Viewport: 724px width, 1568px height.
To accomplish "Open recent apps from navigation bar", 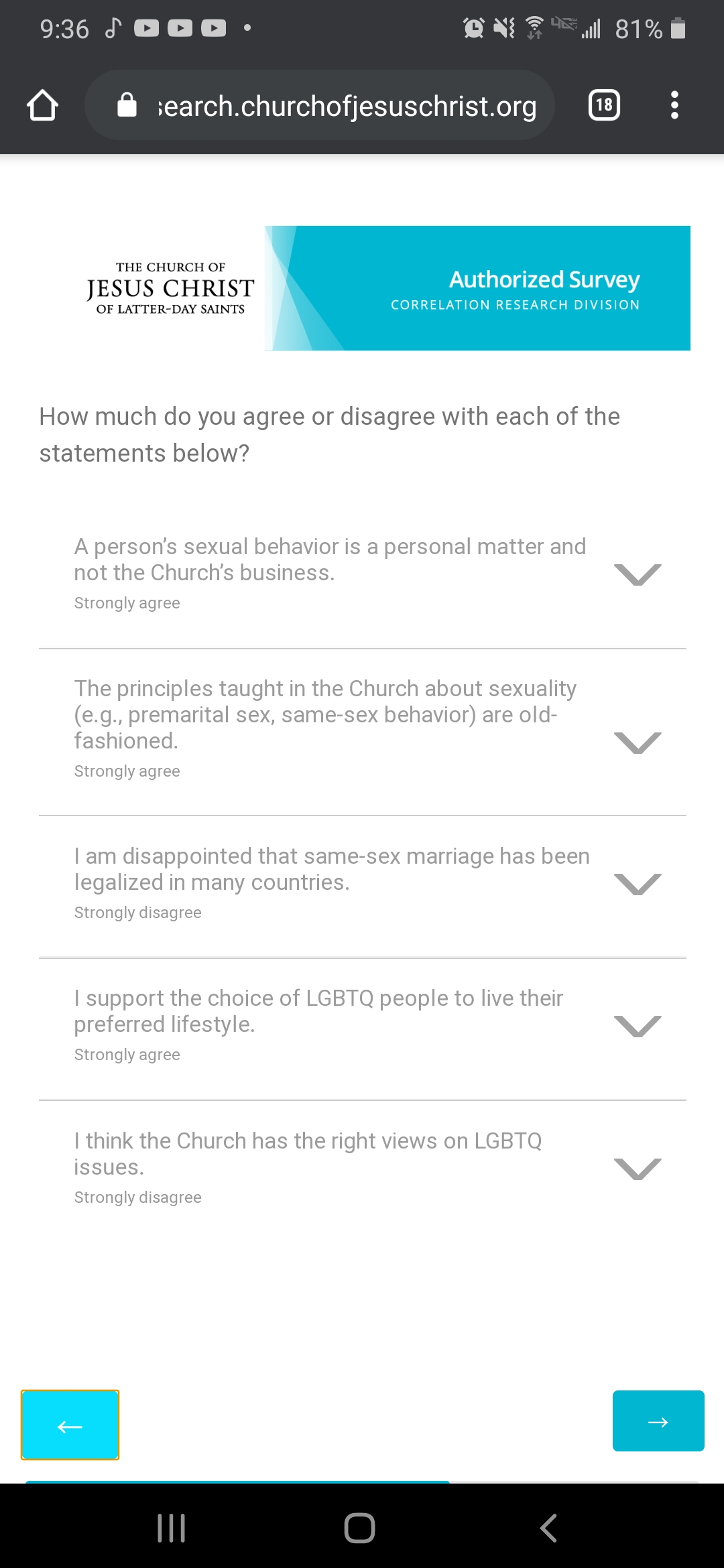I will (171, 1528).
